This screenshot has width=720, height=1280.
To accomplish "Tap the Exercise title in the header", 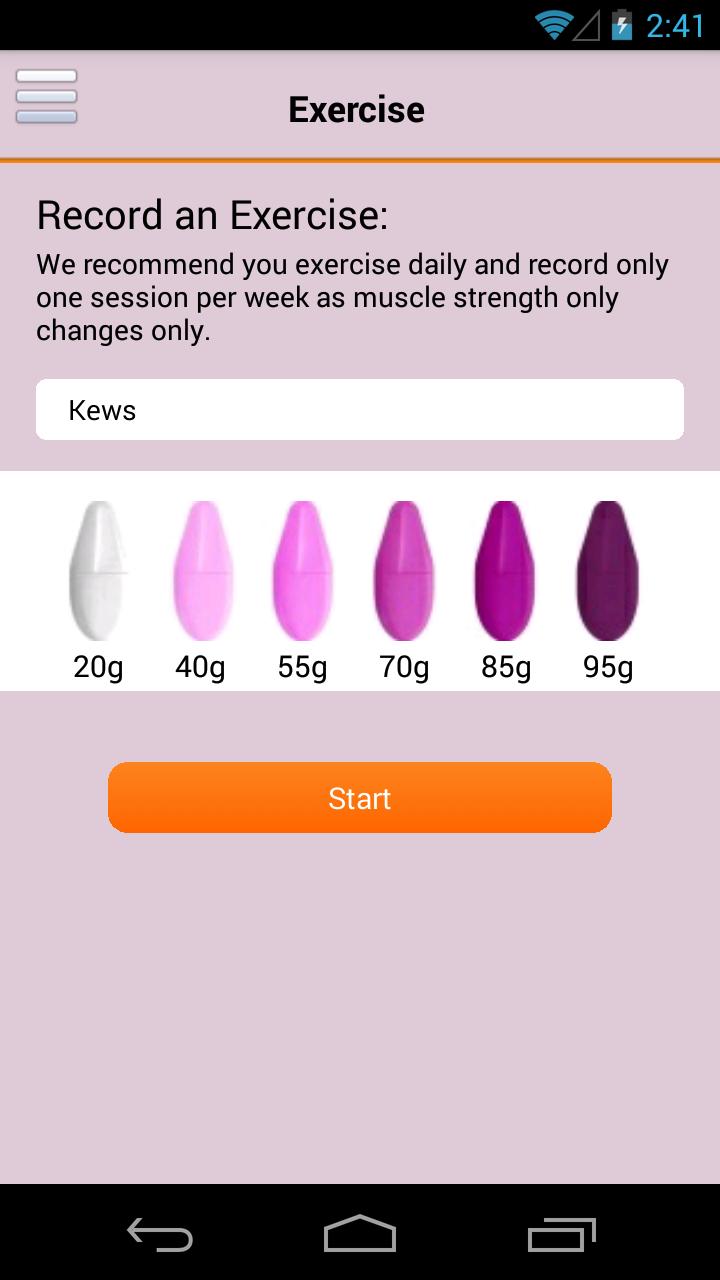I will (x=356, y=108).
